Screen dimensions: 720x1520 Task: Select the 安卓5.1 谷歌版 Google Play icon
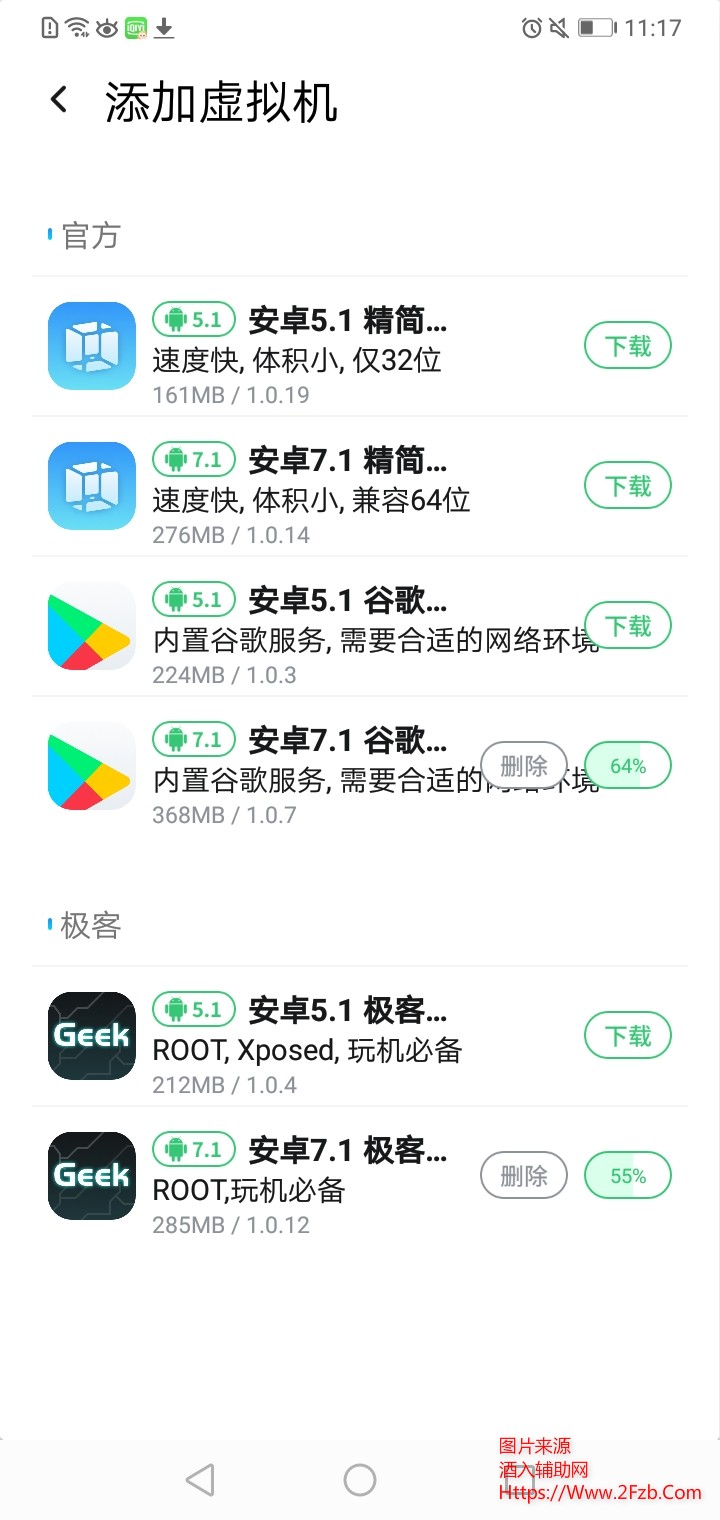pyautogui.click(x=90, y=625)
